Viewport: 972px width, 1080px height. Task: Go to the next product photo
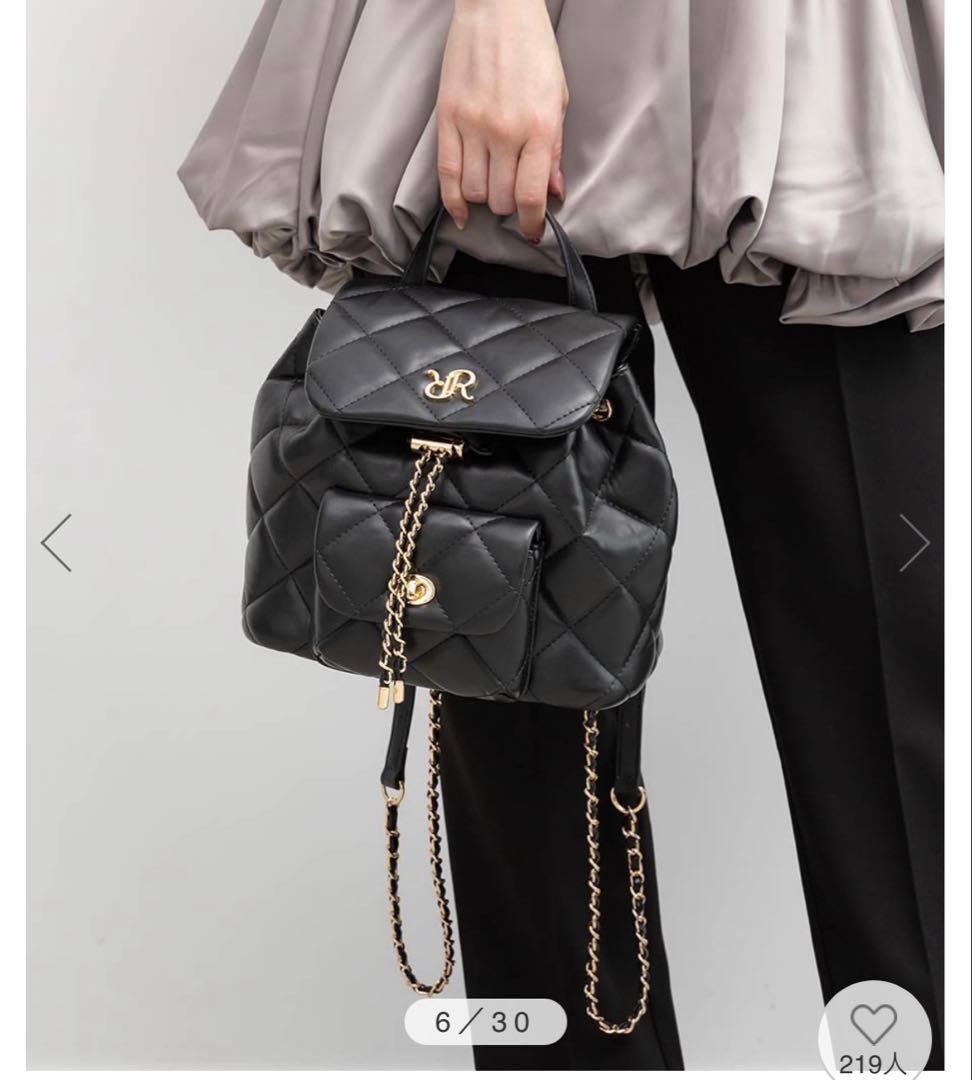tap(914, 543)
